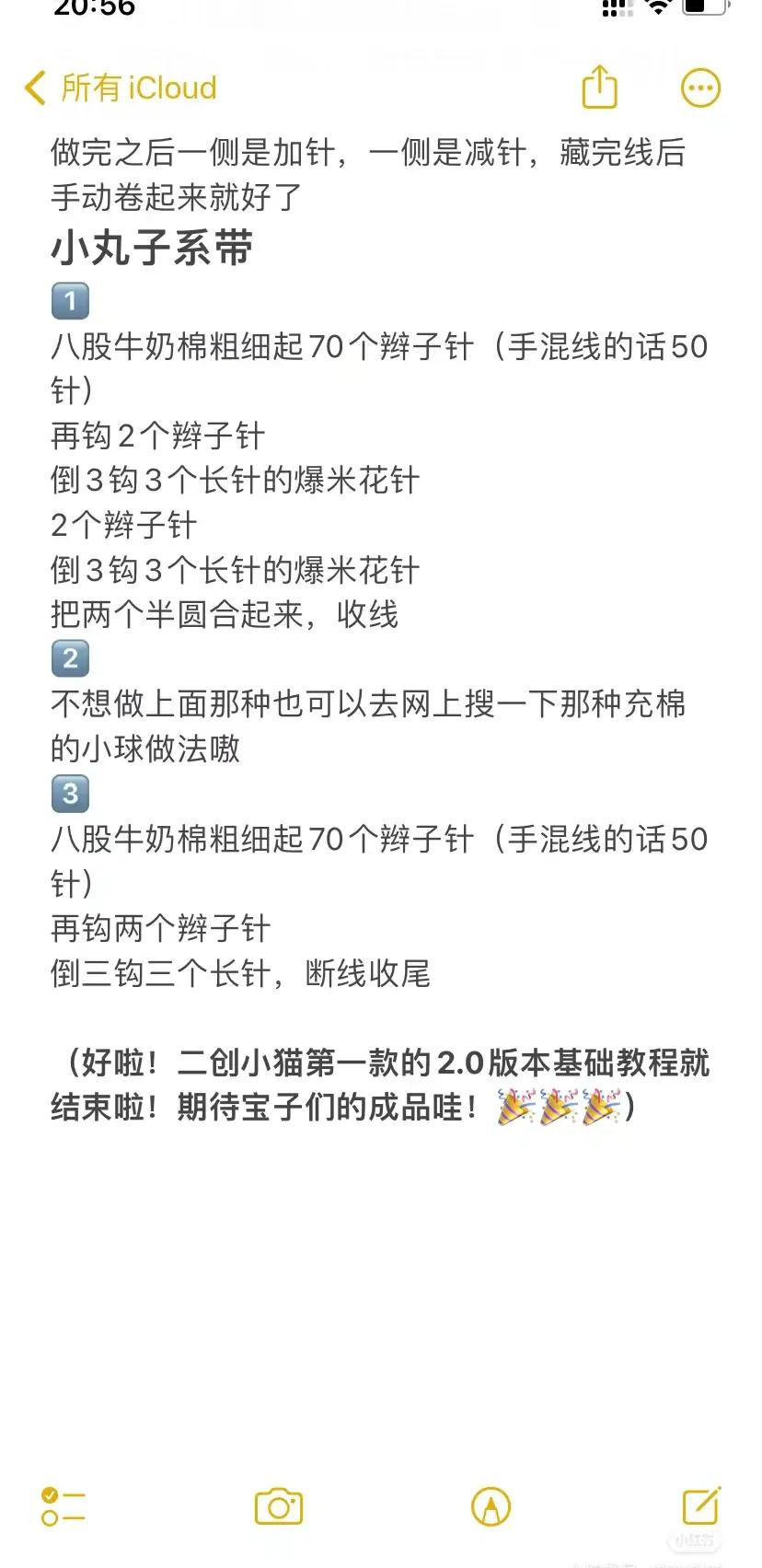Open the more options menu
The width and height of the screenshot is (762, 1568).
(700, 88)
